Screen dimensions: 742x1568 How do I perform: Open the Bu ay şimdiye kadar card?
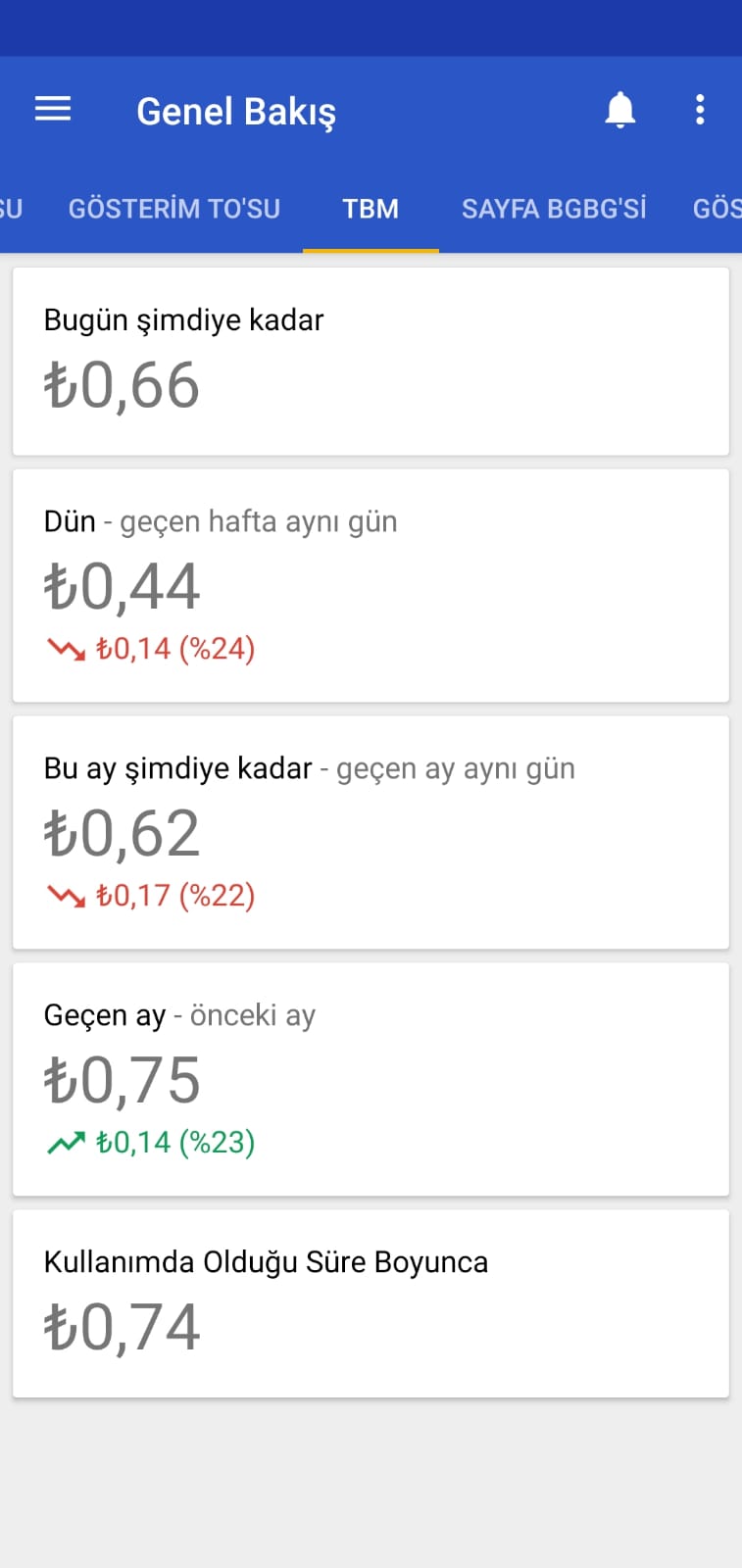(x=371, y=832)
